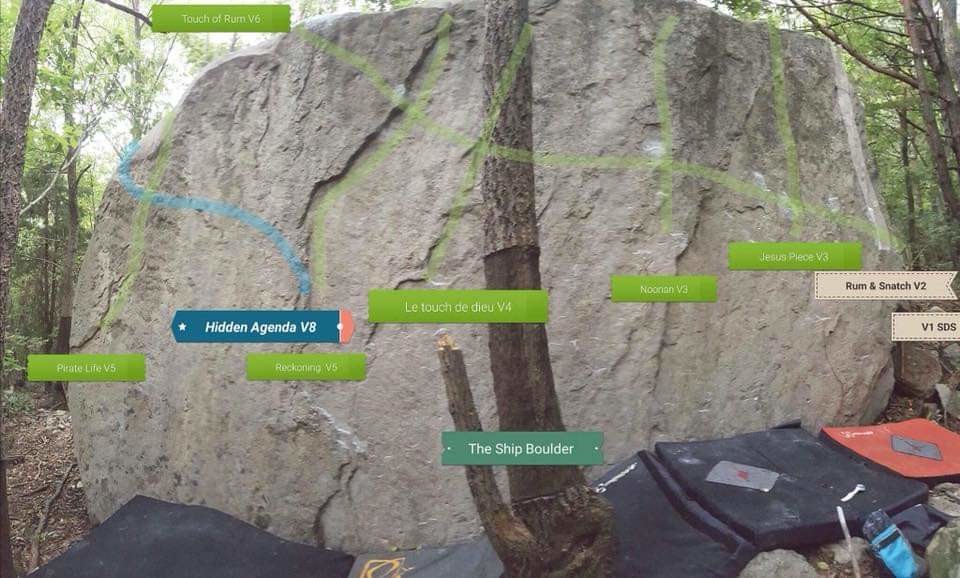The height and width of the screenshot is (578, 960).
Task: Tap the Reckoning V5 route label
Action: click(306, 367)
